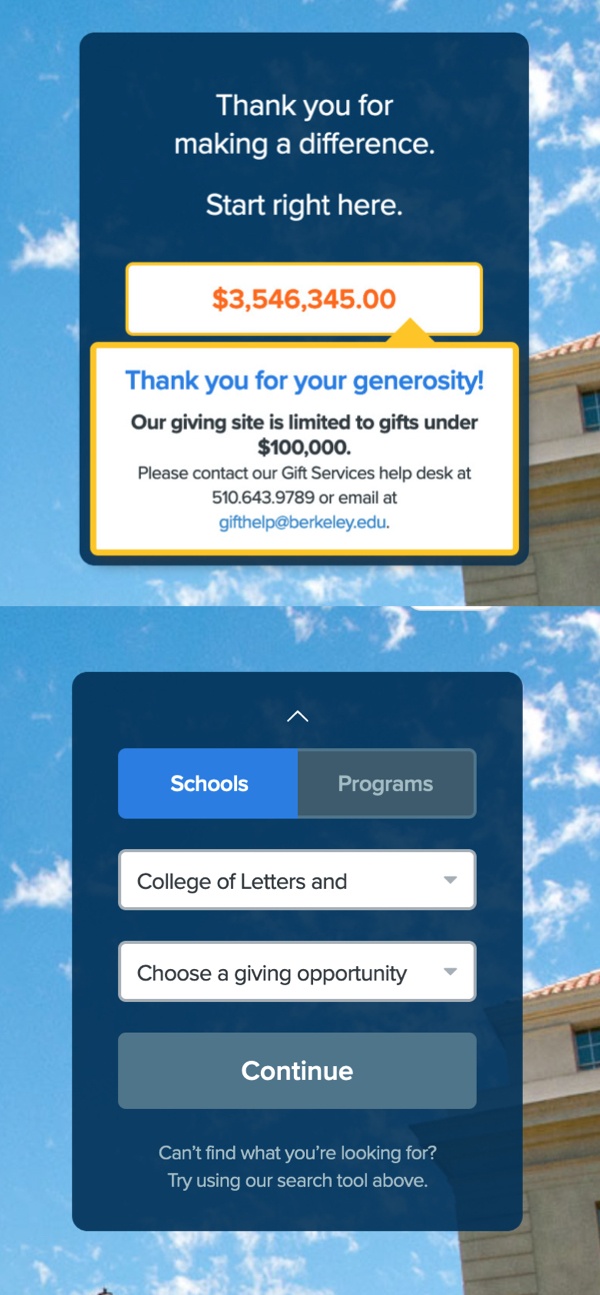Open the Choose a giving opportunity dropdown
This screenshot has height=1295, width=600.
coord(297,972)
